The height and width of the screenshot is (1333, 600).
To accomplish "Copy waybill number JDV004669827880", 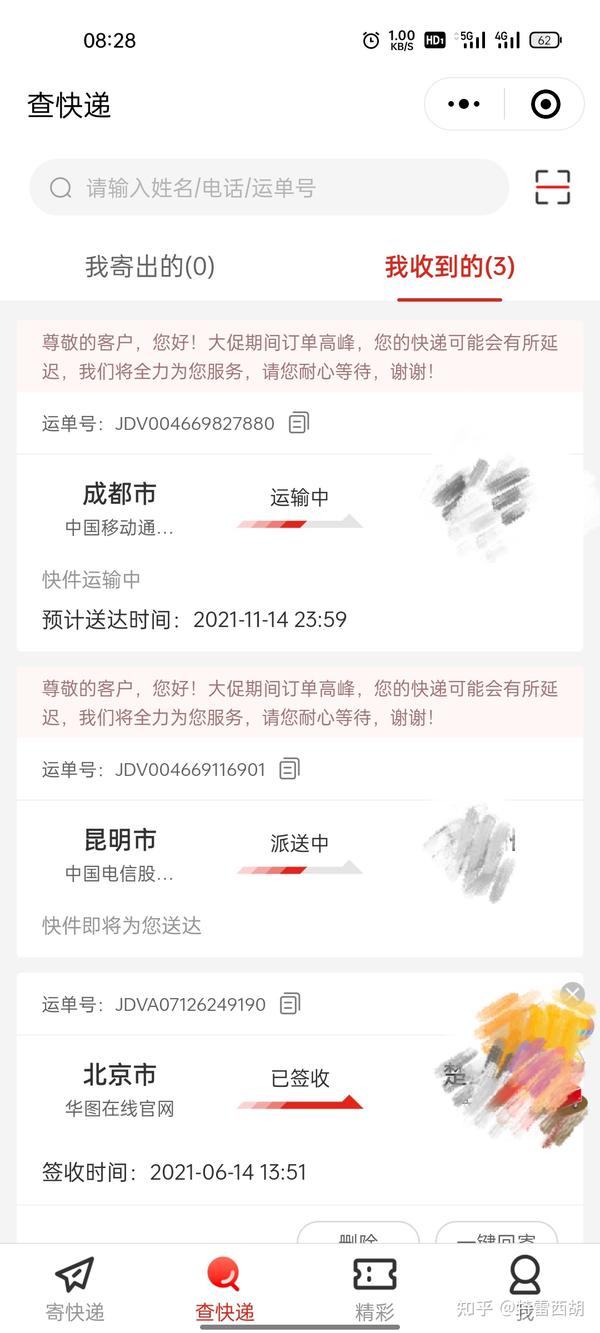I will (298, 424).
